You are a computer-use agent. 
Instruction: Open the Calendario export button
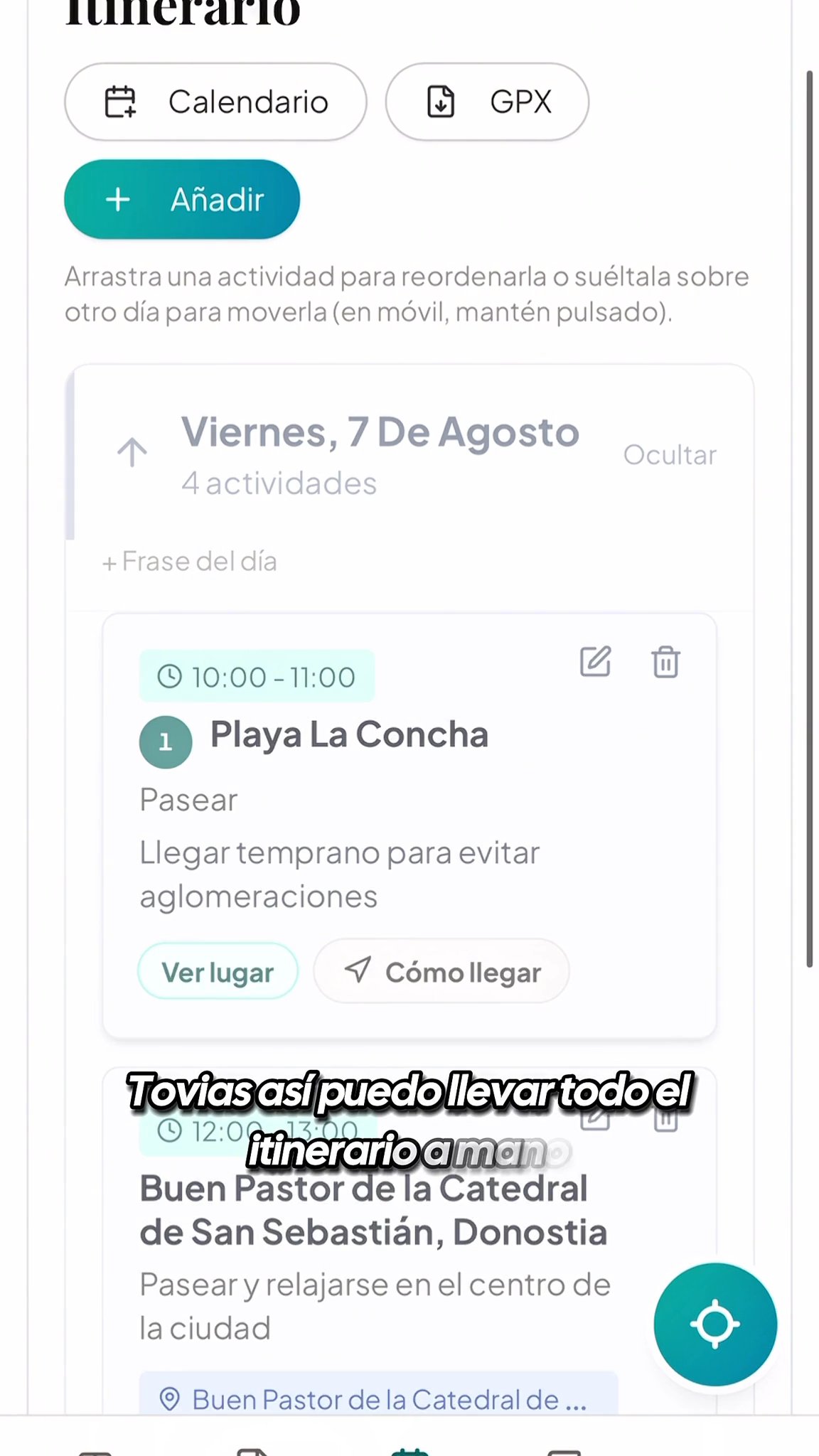(215, 102)
